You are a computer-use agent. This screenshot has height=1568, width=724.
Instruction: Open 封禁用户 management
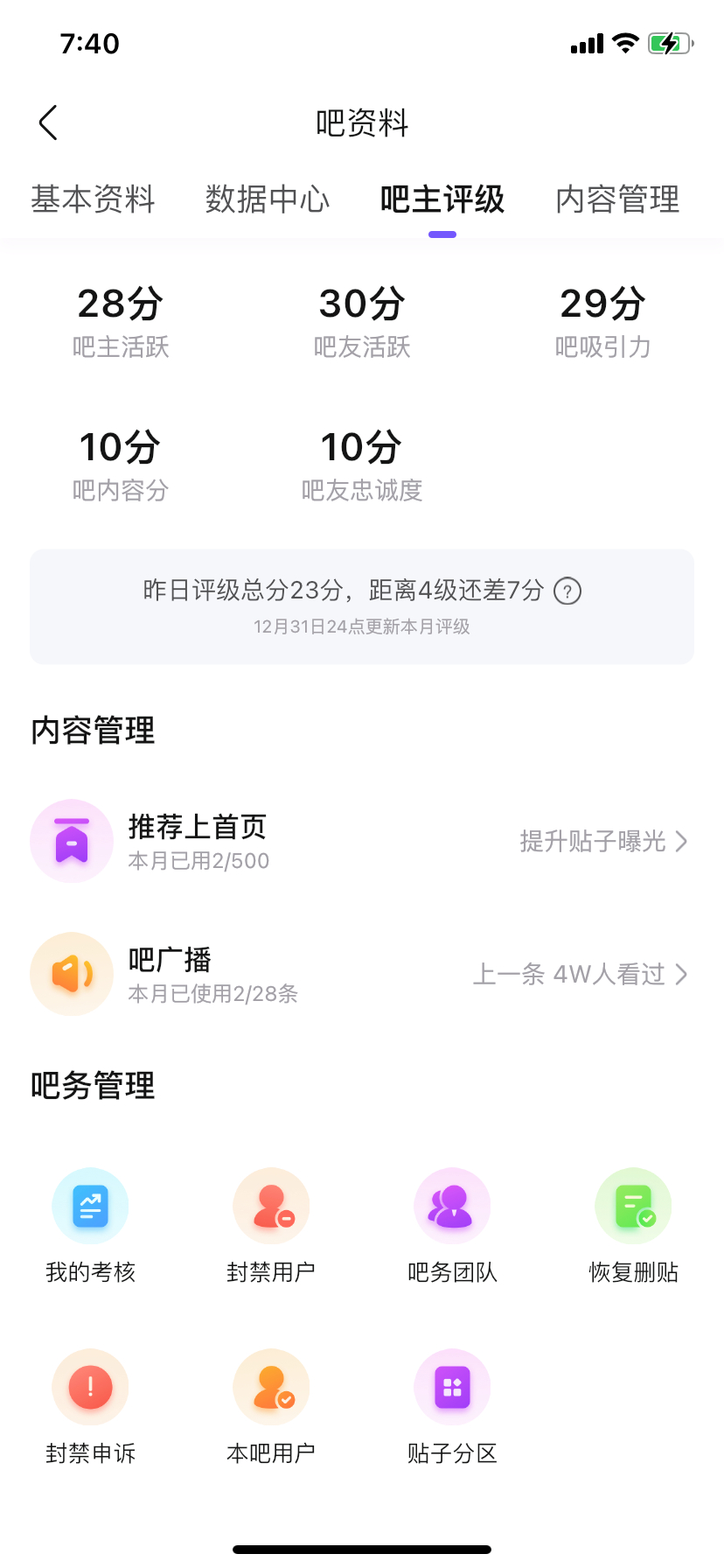pyautogui.click(x=271, y=1225)
